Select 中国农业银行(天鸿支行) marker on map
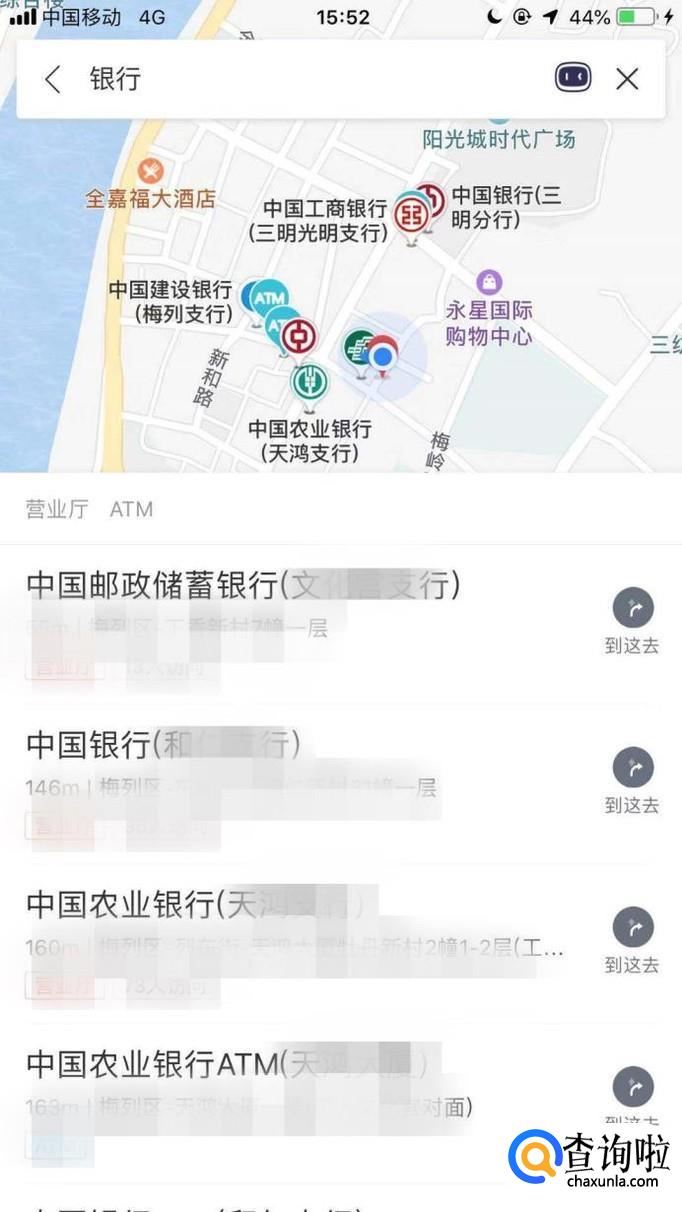Screen dimensions: 682x1212 pos(309,381)
